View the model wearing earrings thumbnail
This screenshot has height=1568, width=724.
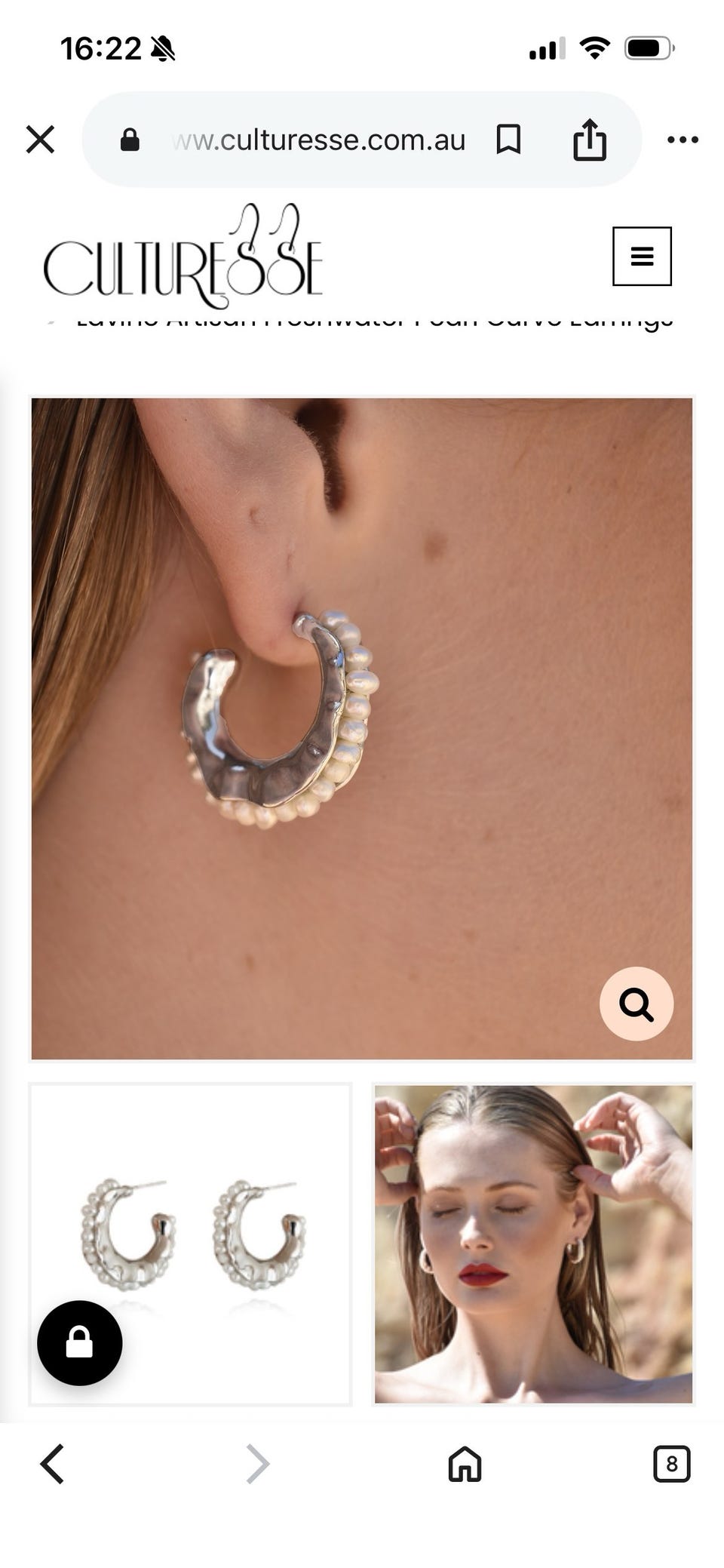(x=533, y=1245)
